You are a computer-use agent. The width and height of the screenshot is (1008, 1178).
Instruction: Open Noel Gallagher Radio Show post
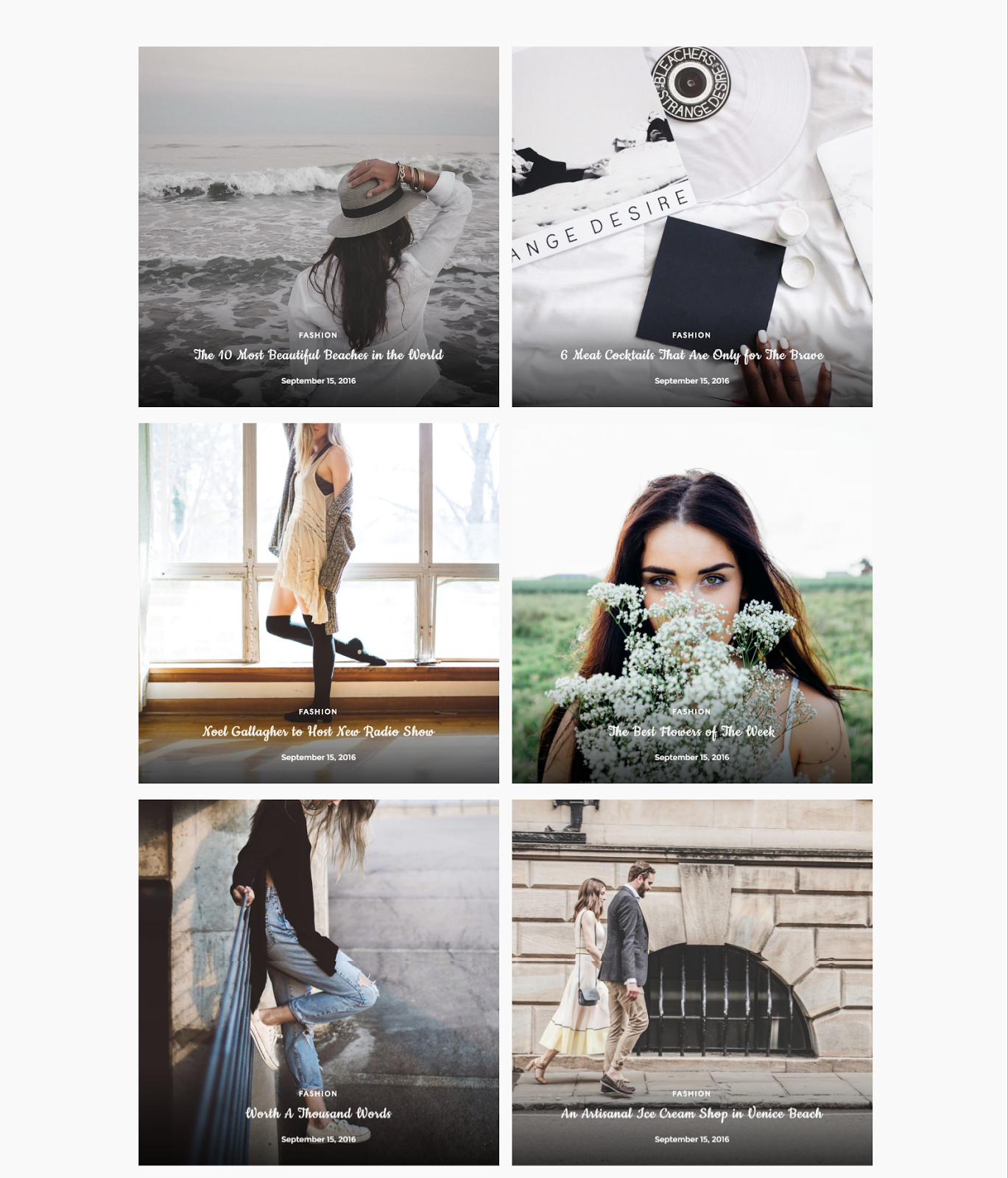[318, 731]
